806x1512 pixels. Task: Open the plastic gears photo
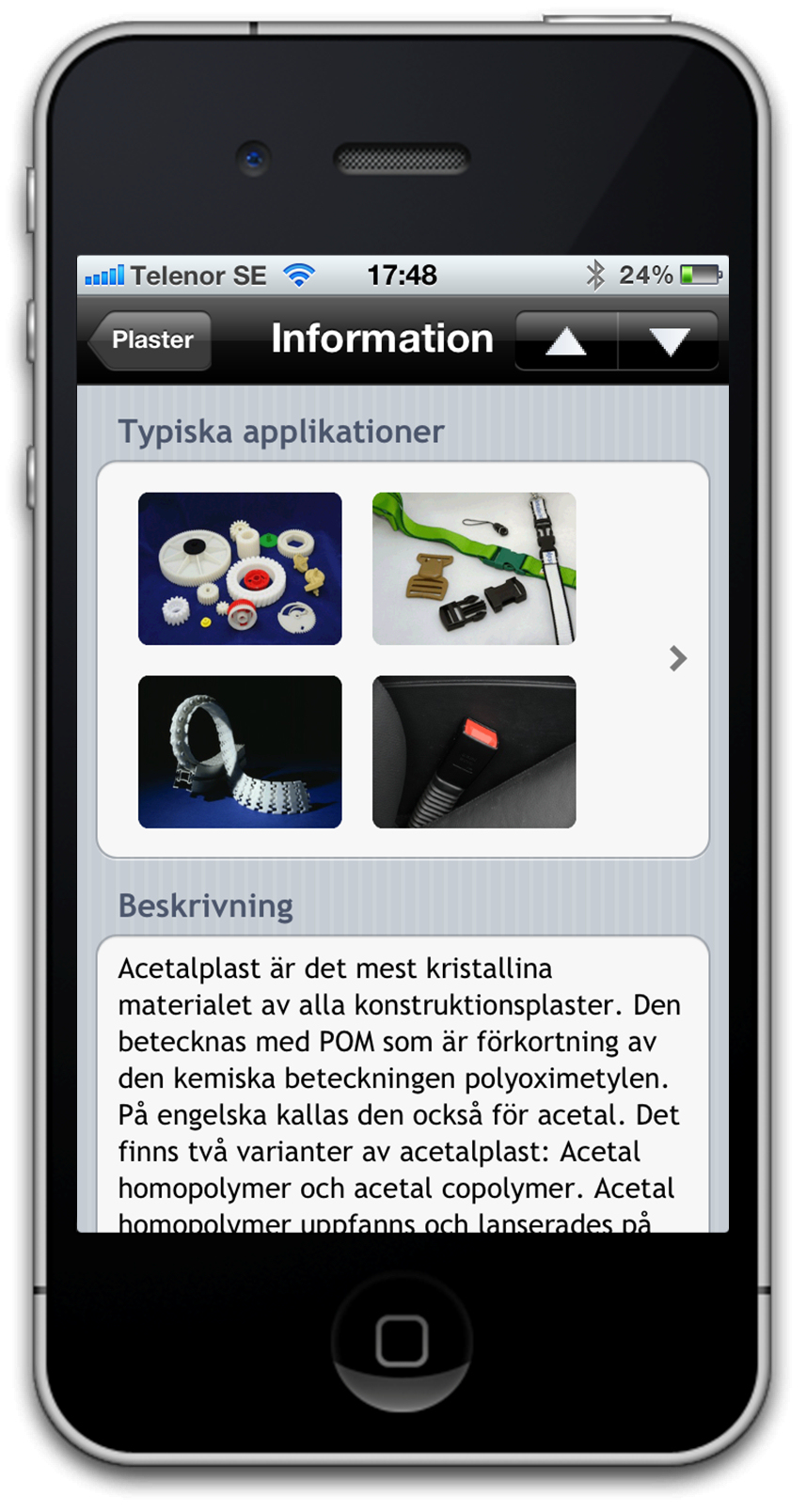pyautogui.click(x=240, y=569)
